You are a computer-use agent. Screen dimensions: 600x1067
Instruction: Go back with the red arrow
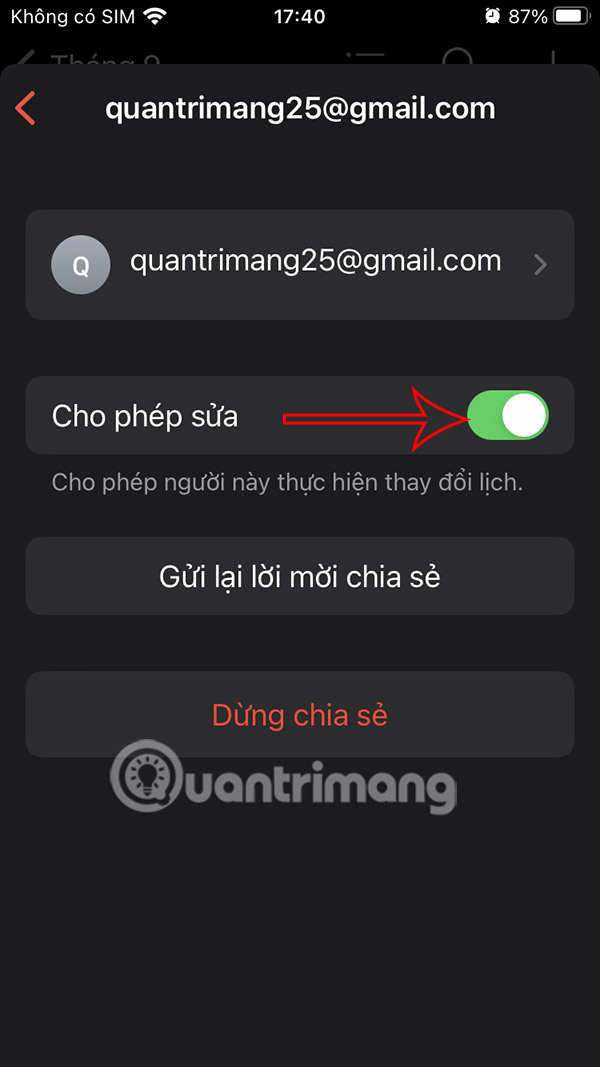27,108
